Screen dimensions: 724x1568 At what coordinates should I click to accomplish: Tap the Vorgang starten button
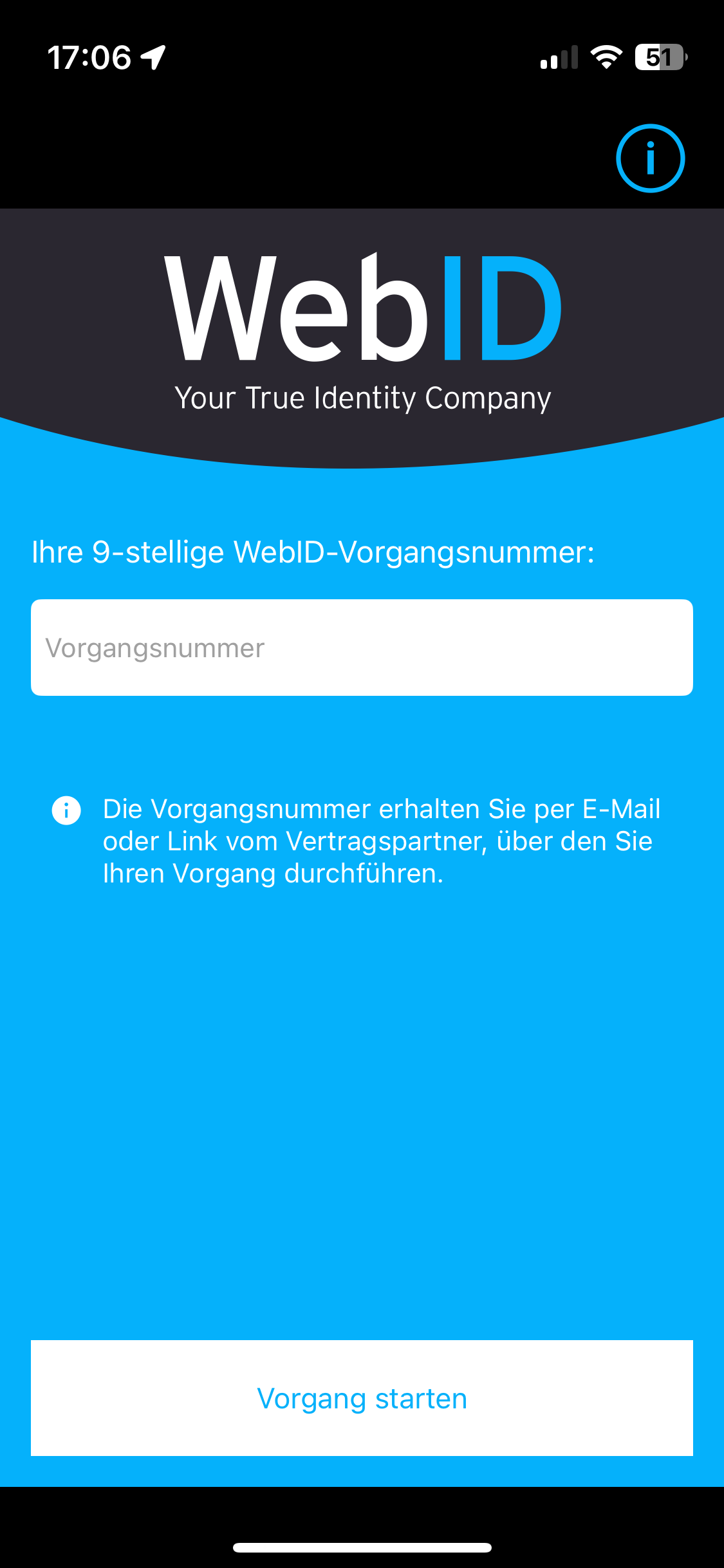362,1398
